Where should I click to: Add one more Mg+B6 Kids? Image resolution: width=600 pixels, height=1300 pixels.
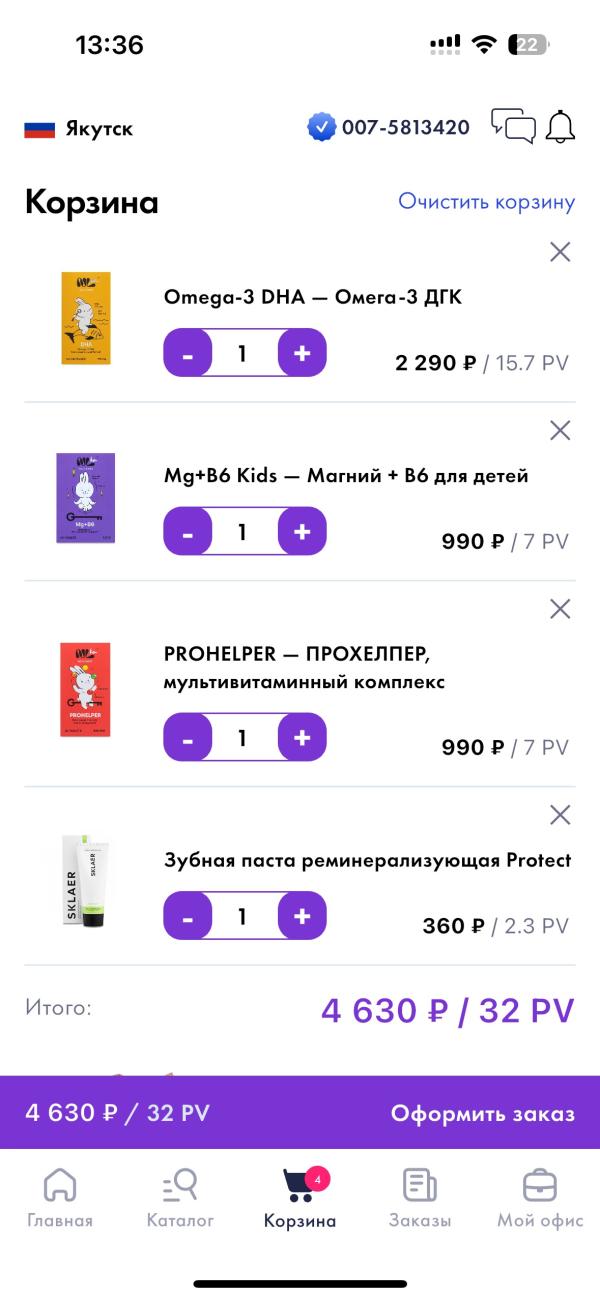point(302,532)
